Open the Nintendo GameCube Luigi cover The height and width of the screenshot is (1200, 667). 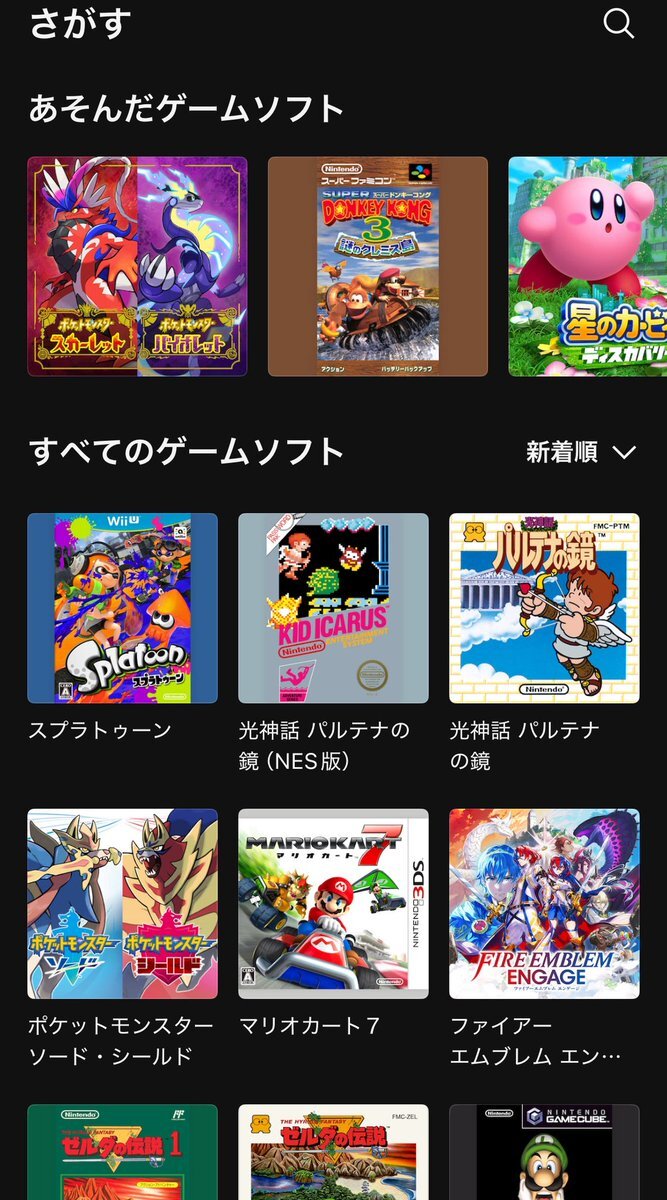(544, 1152)
